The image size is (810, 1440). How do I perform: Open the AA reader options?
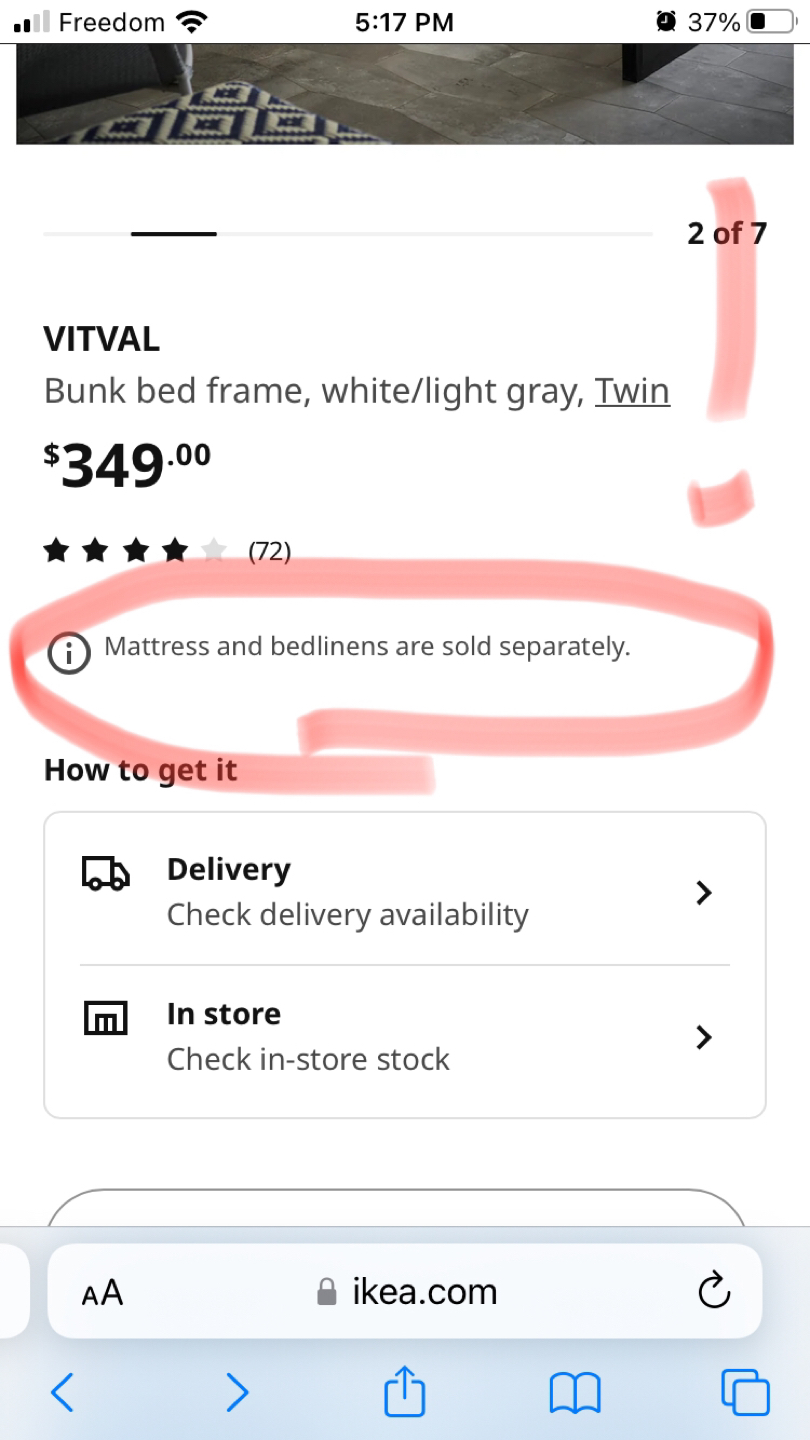click(x=102, y=1293)
